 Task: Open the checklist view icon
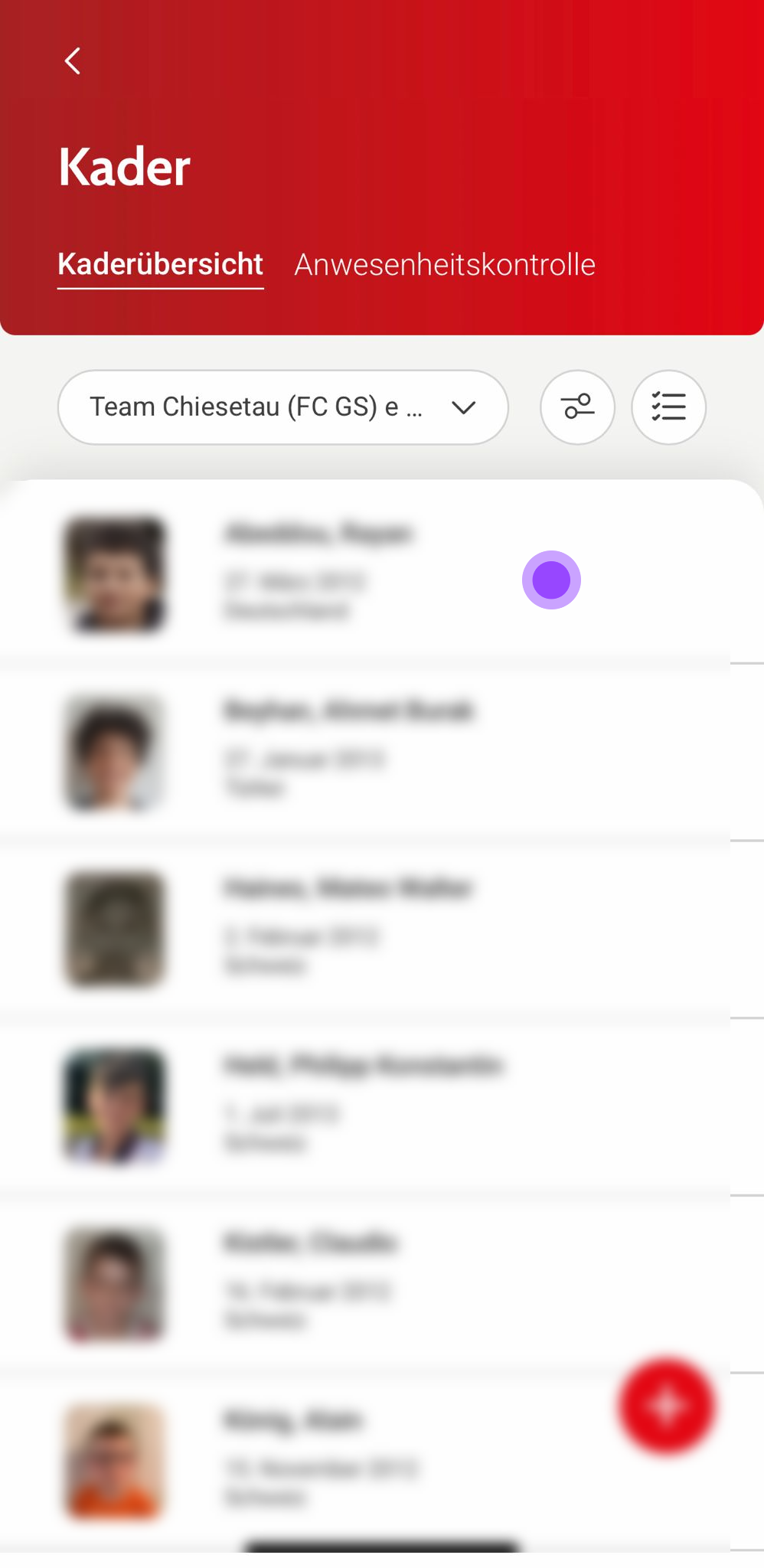(x=668, y=407)
